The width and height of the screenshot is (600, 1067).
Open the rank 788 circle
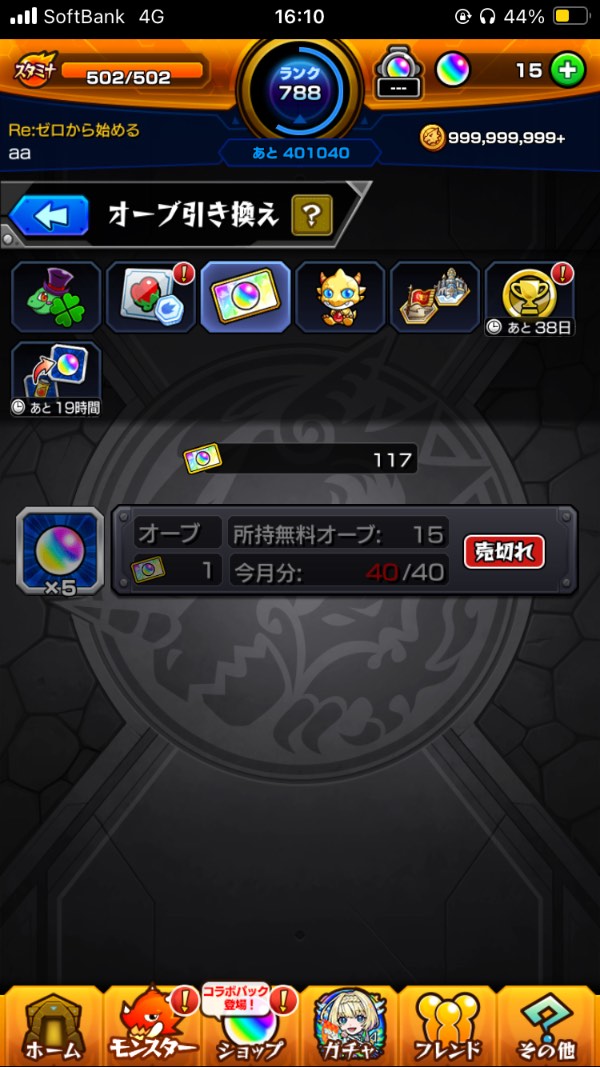(x=299, y=87)
